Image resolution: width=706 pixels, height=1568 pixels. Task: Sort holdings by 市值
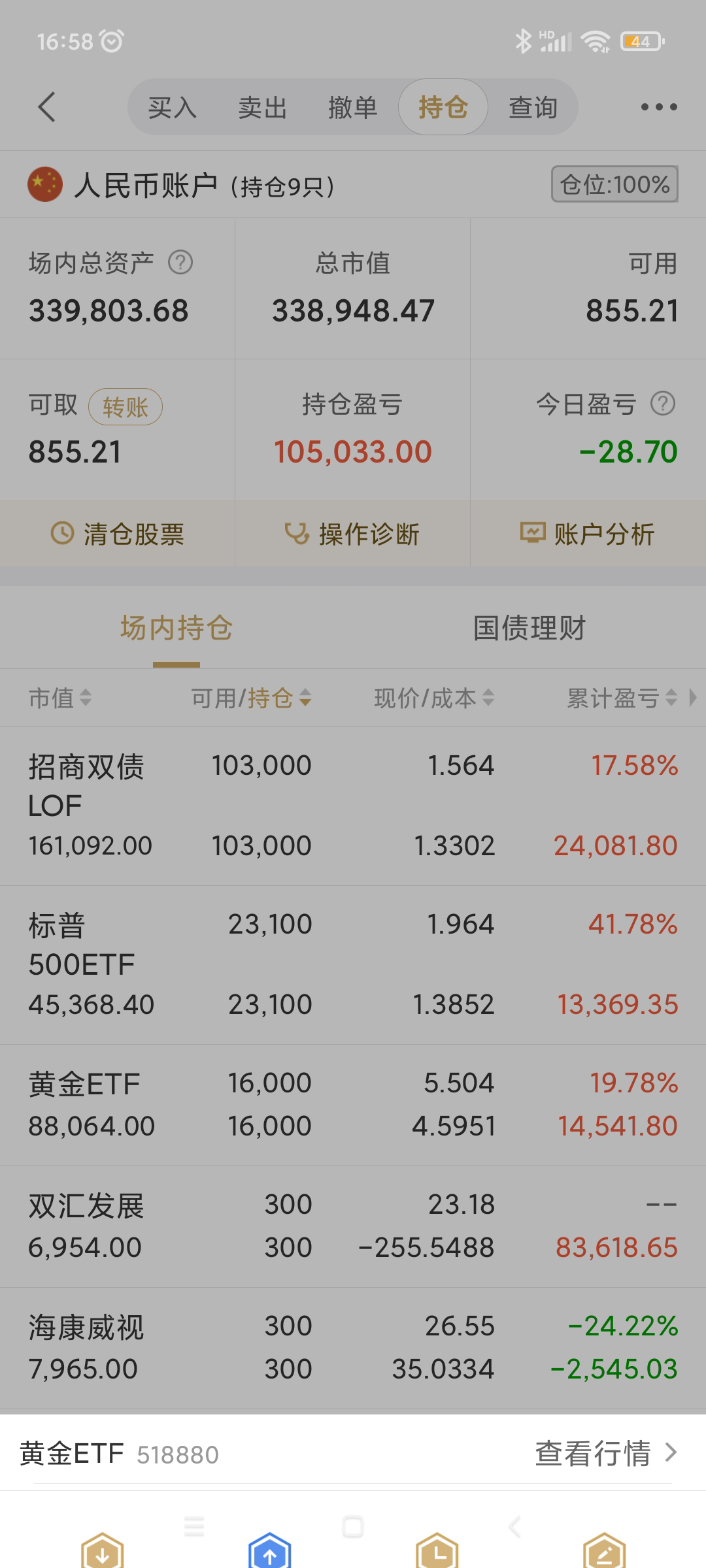(x=60, y=698)
